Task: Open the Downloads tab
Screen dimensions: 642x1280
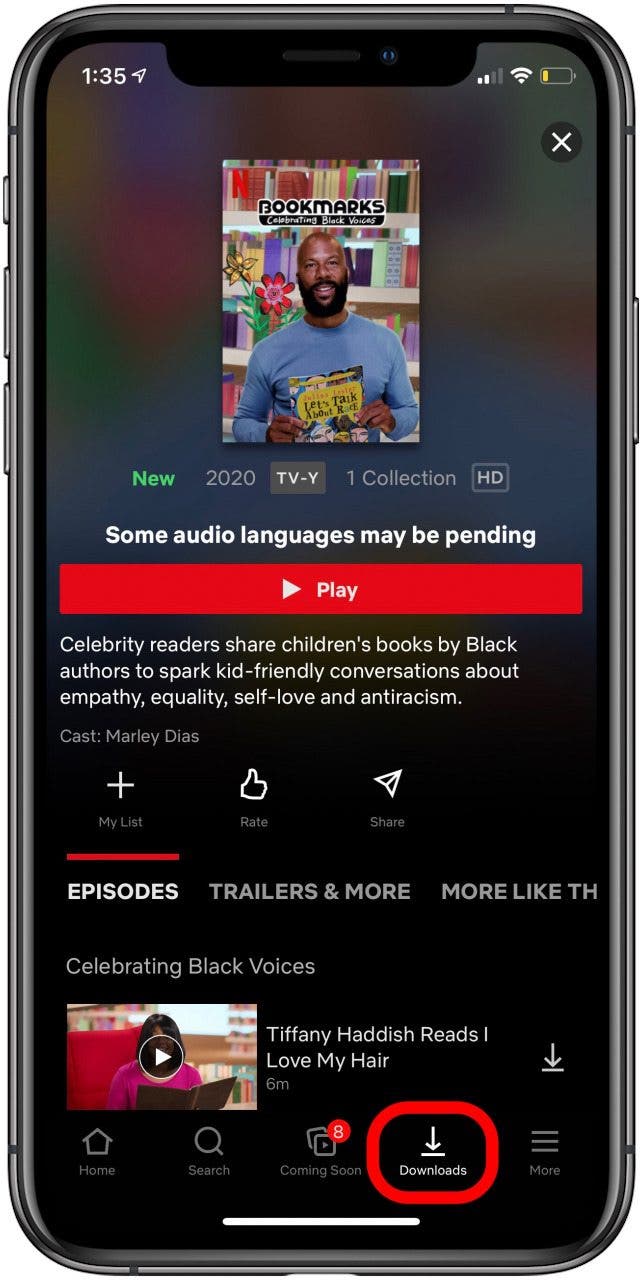Action: point(433,1151)
